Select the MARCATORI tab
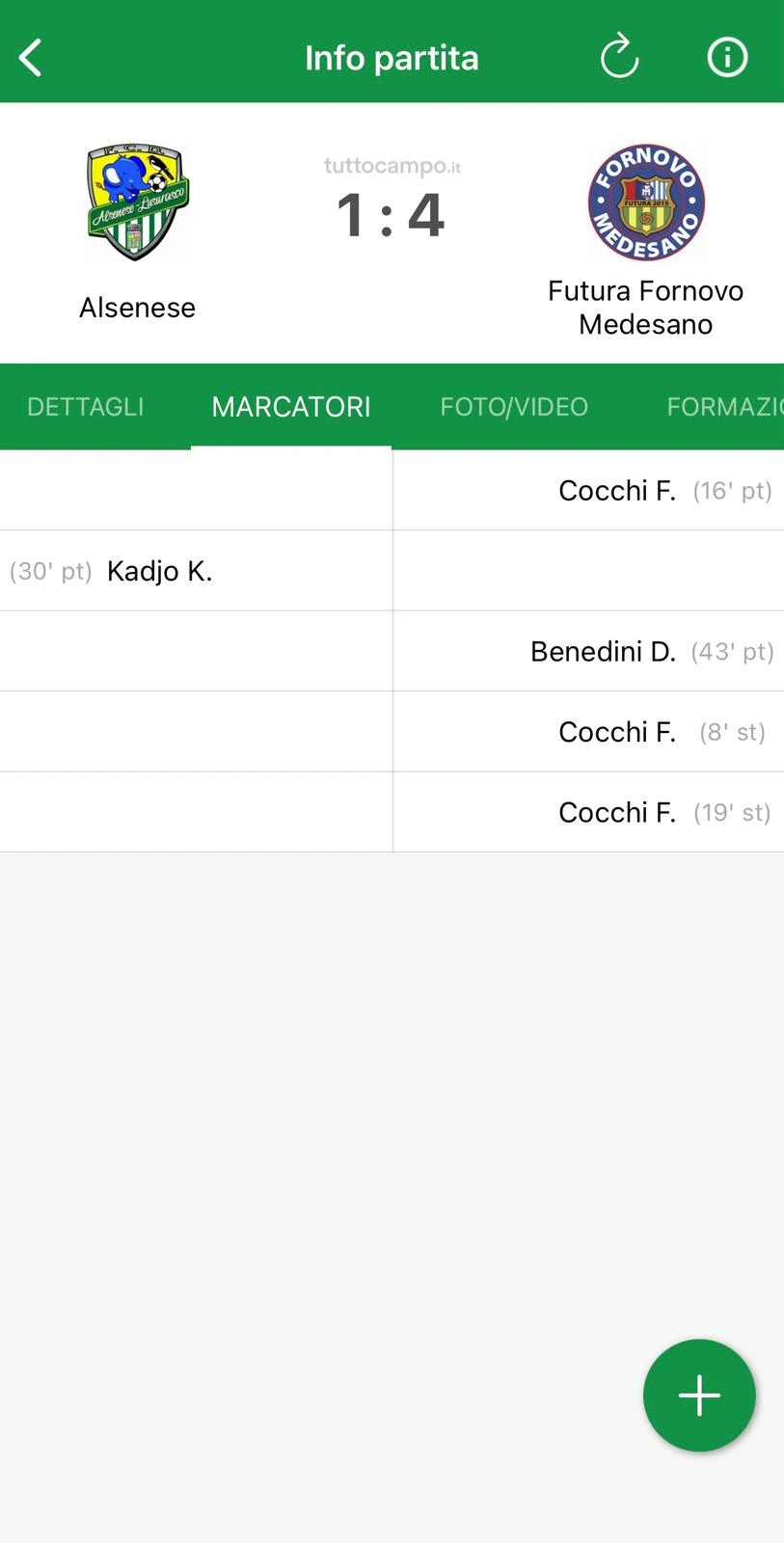The height and width of the screenshot is (1543, 784). (x=291, y=407)
